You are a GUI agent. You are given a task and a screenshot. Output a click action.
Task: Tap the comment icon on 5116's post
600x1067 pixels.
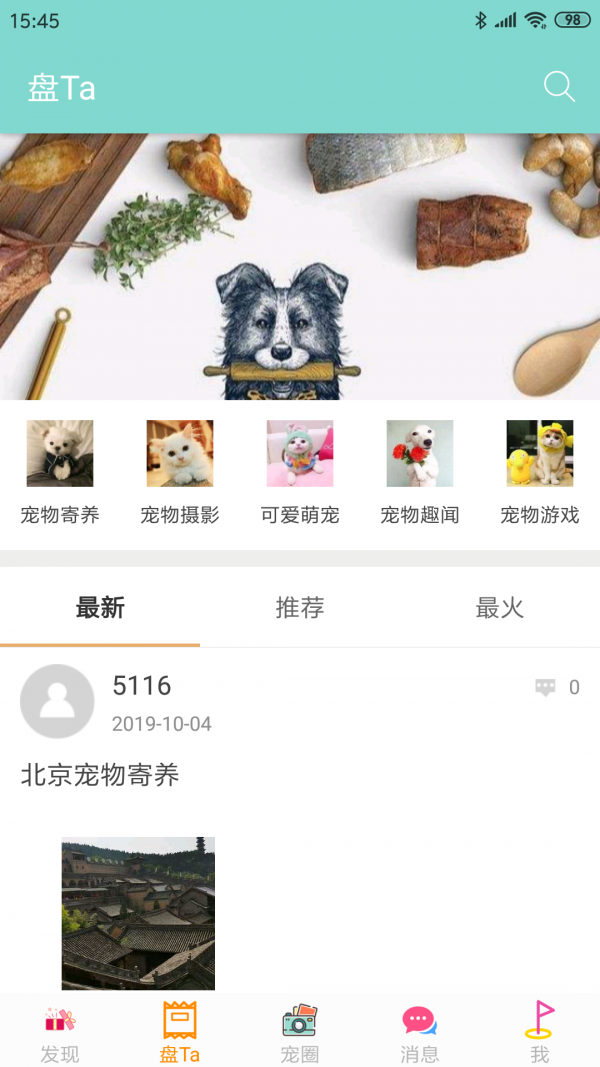coord(545,688)
